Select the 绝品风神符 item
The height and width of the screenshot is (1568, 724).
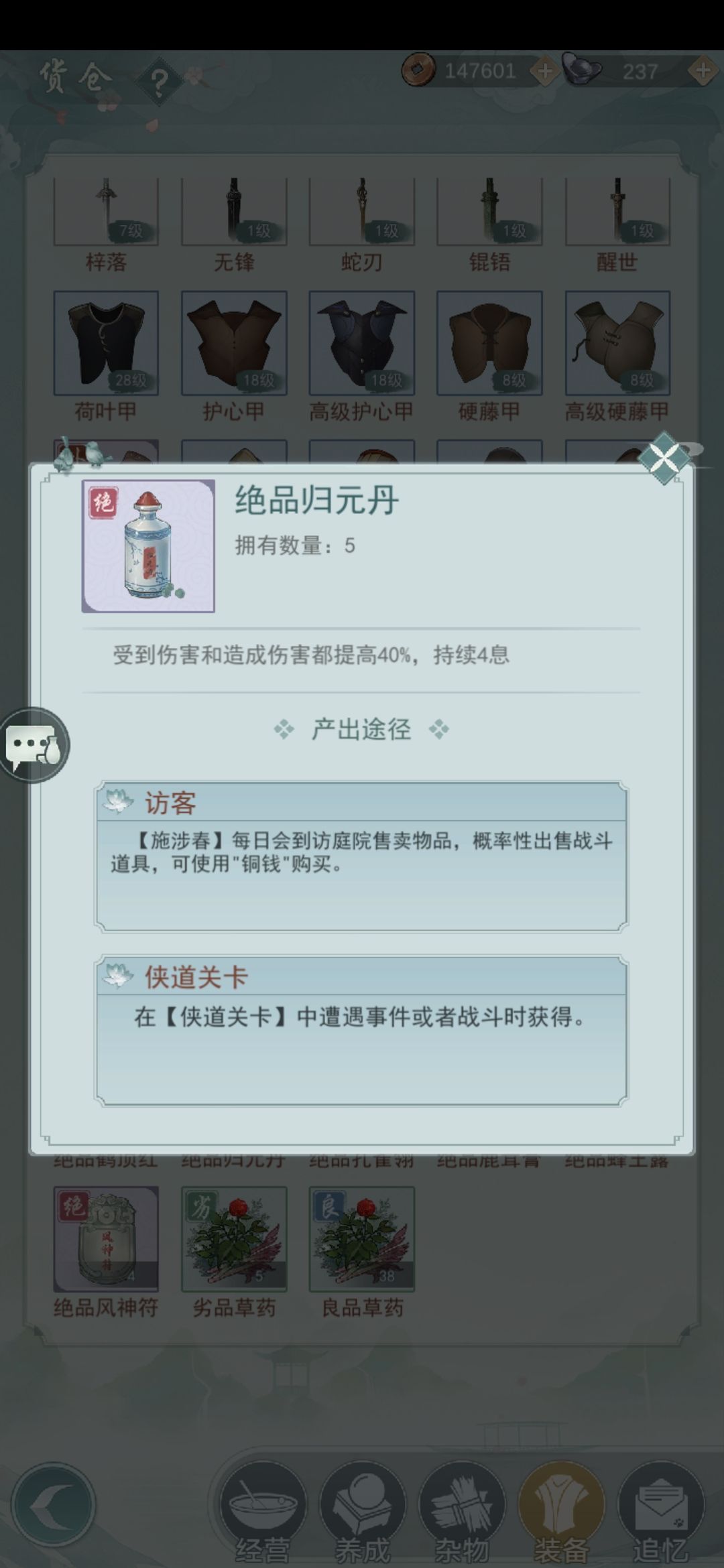(x=106, y=1238)
